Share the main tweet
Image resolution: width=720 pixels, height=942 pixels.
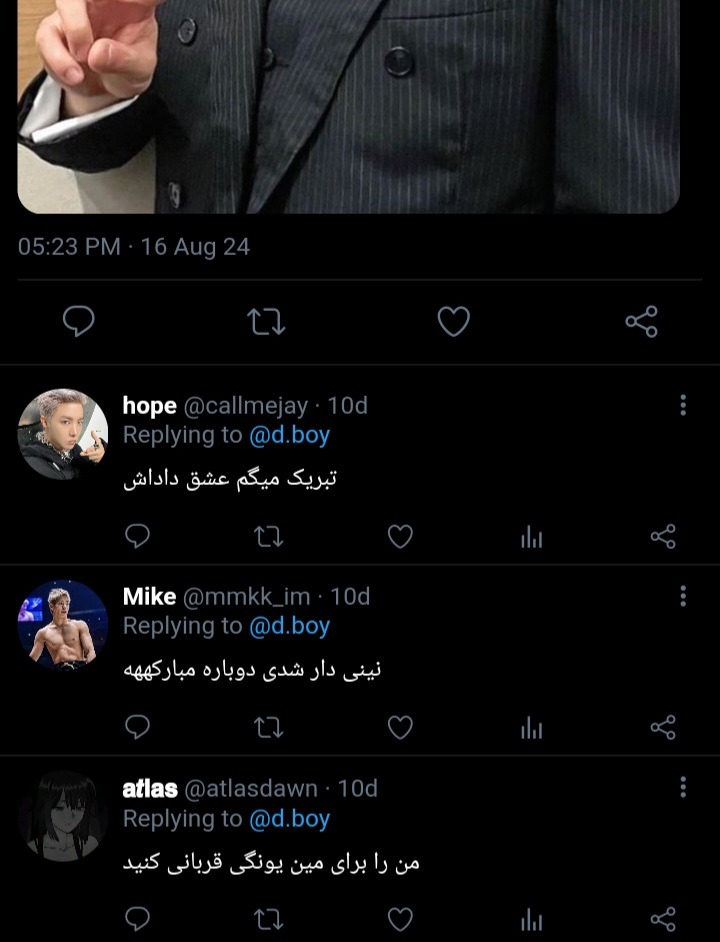pos(641,321)
